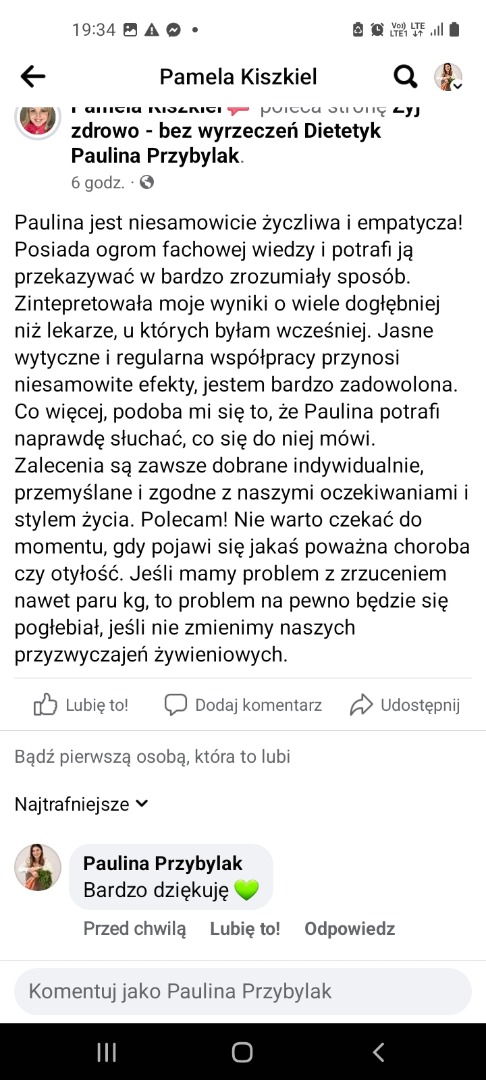Open the linked page Paulina Przybylak
Screen dimensions: 486x1080
[x=156, y=156]
